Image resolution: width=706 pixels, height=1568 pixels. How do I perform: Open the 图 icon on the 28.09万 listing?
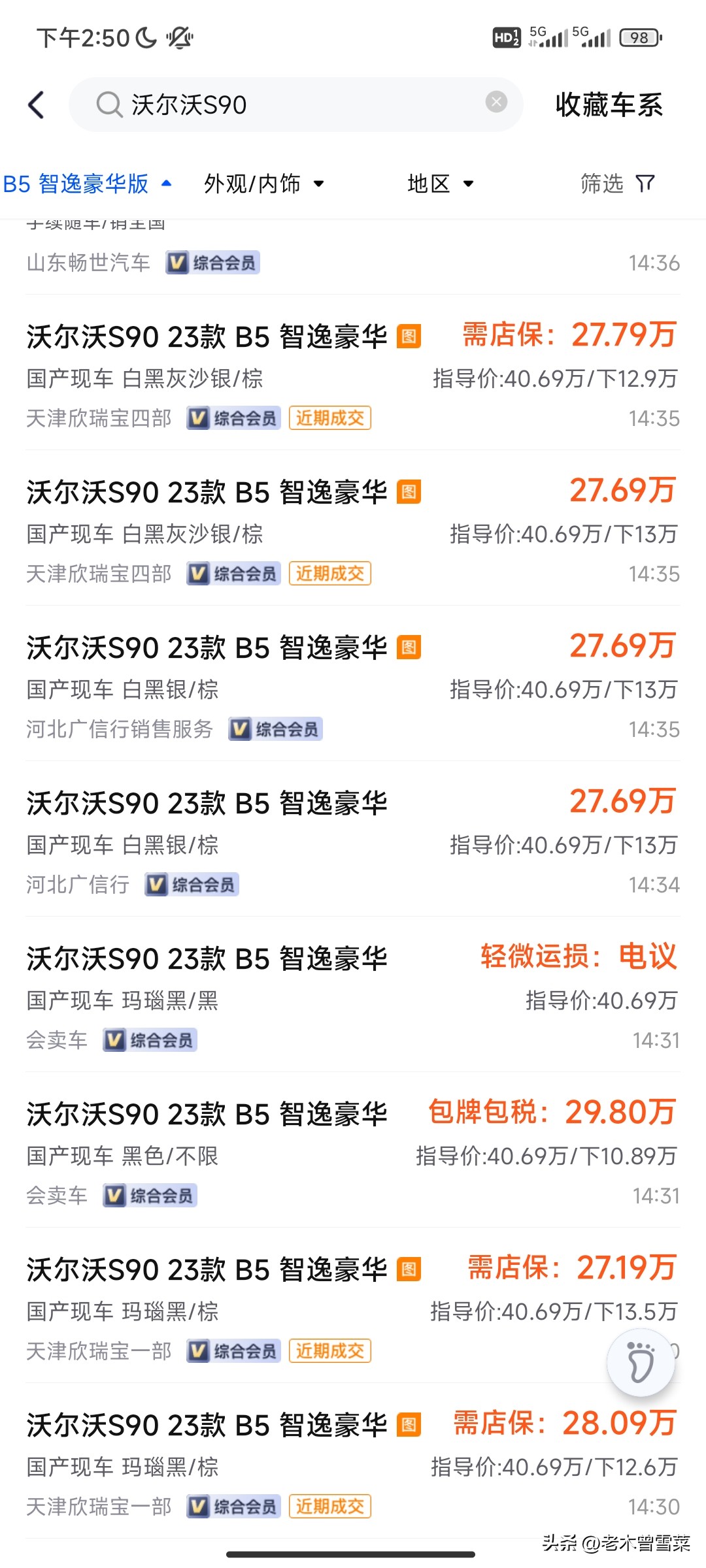[x=411, y=1424]
